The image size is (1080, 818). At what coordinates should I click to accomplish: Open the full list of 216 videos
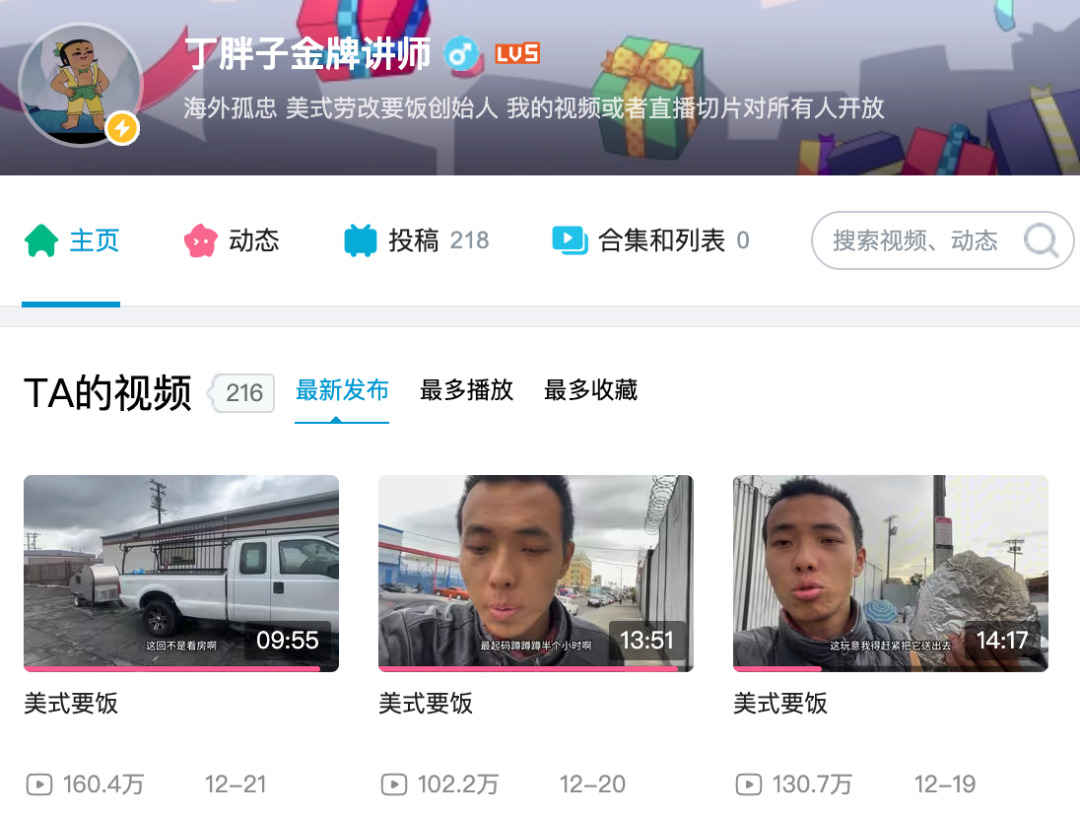point(243,393)
